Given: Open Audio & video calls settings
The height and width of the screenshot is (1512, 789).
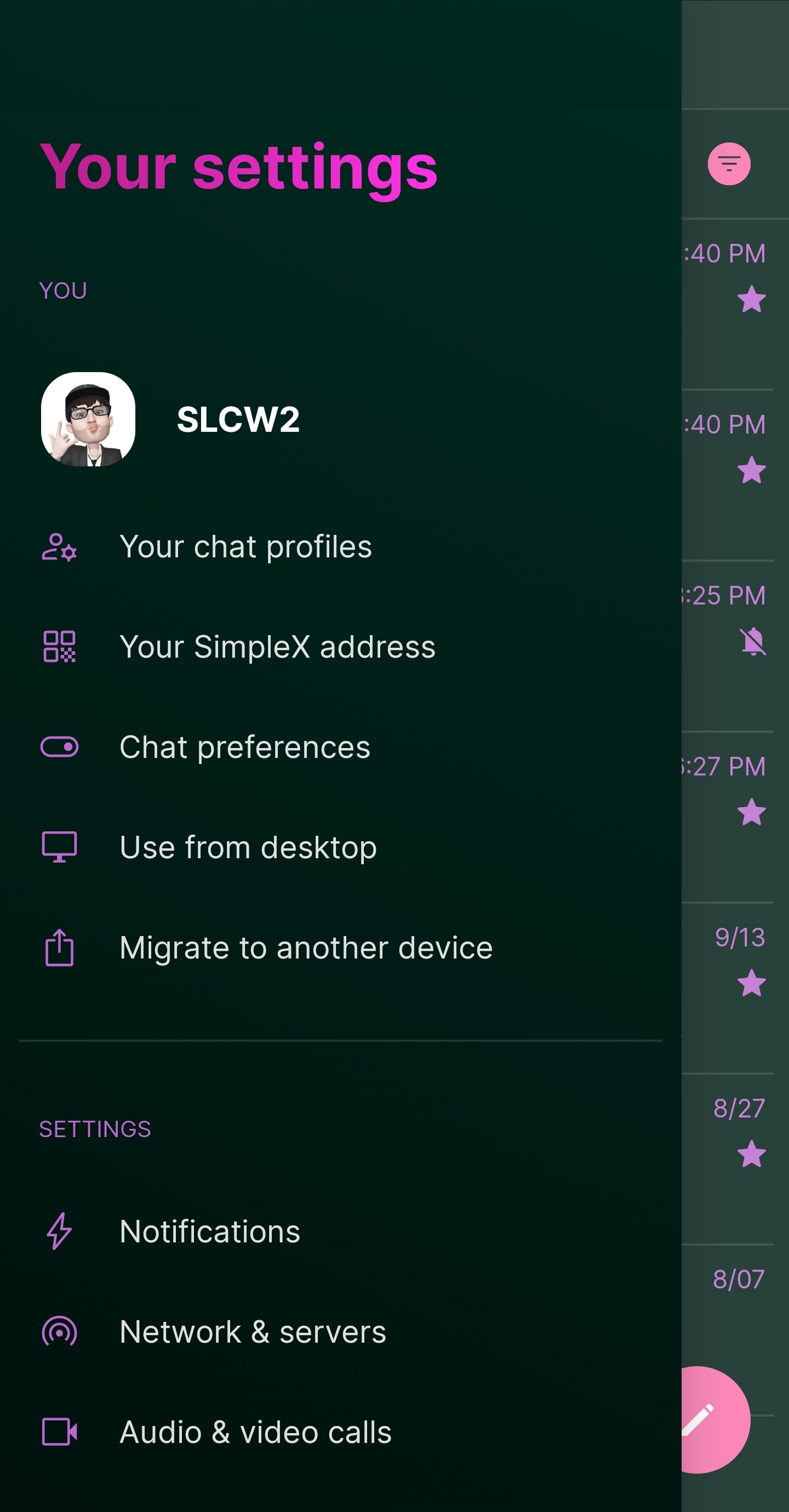Looking at the screenshot, I should coord(255,1432).
